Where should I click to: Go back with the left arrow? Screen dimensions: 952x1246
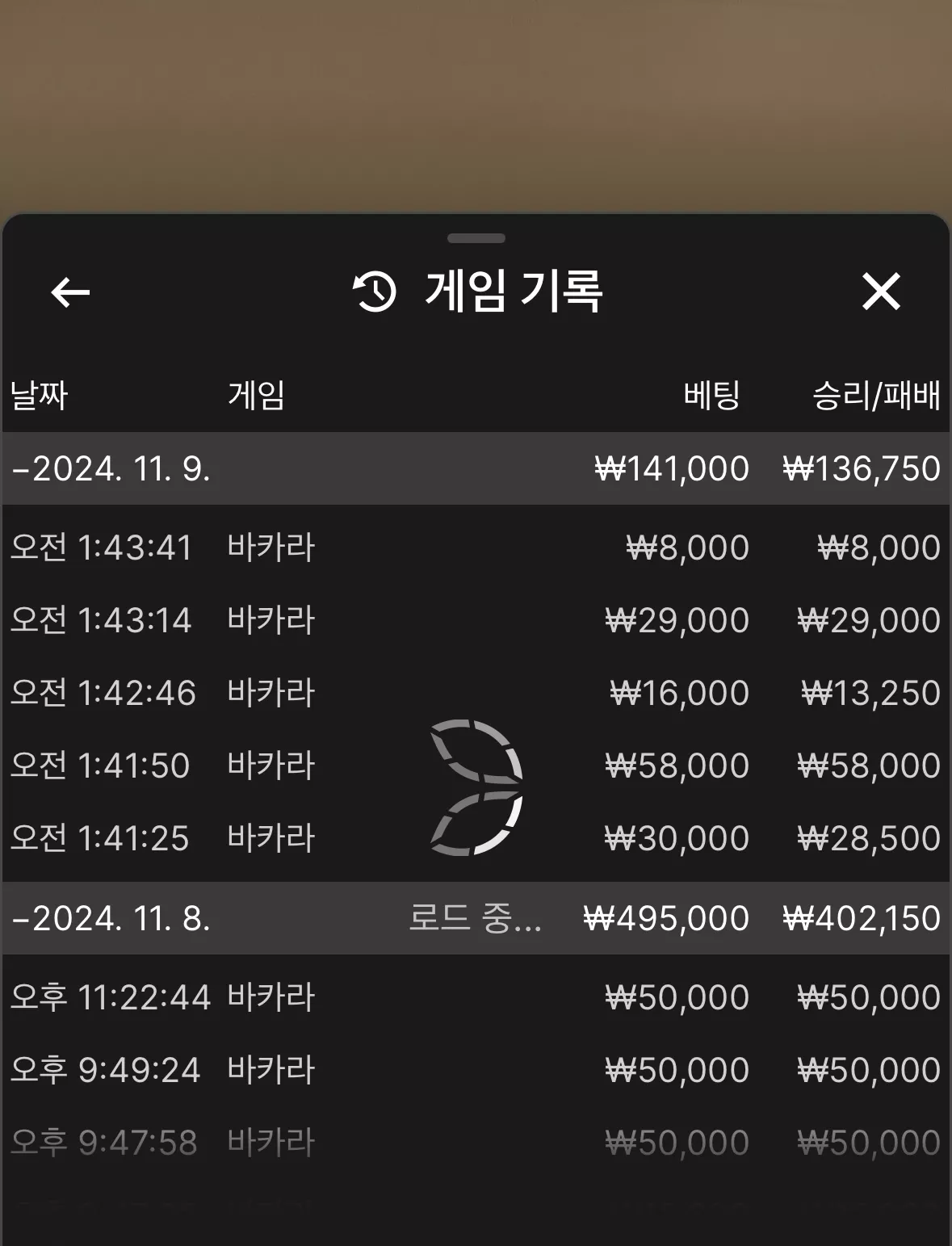(70, 292)
